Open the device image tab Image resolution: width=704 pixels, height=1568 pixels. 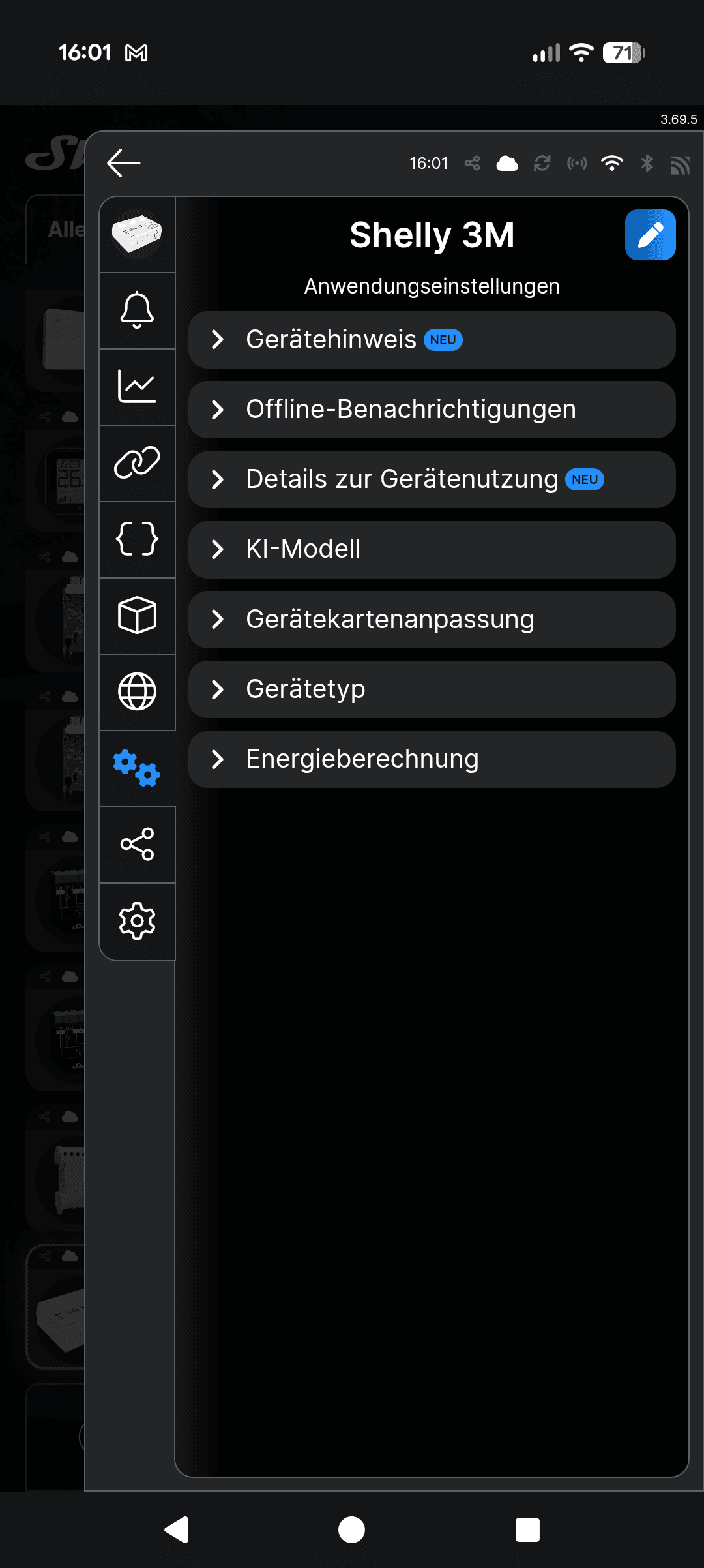137,235
